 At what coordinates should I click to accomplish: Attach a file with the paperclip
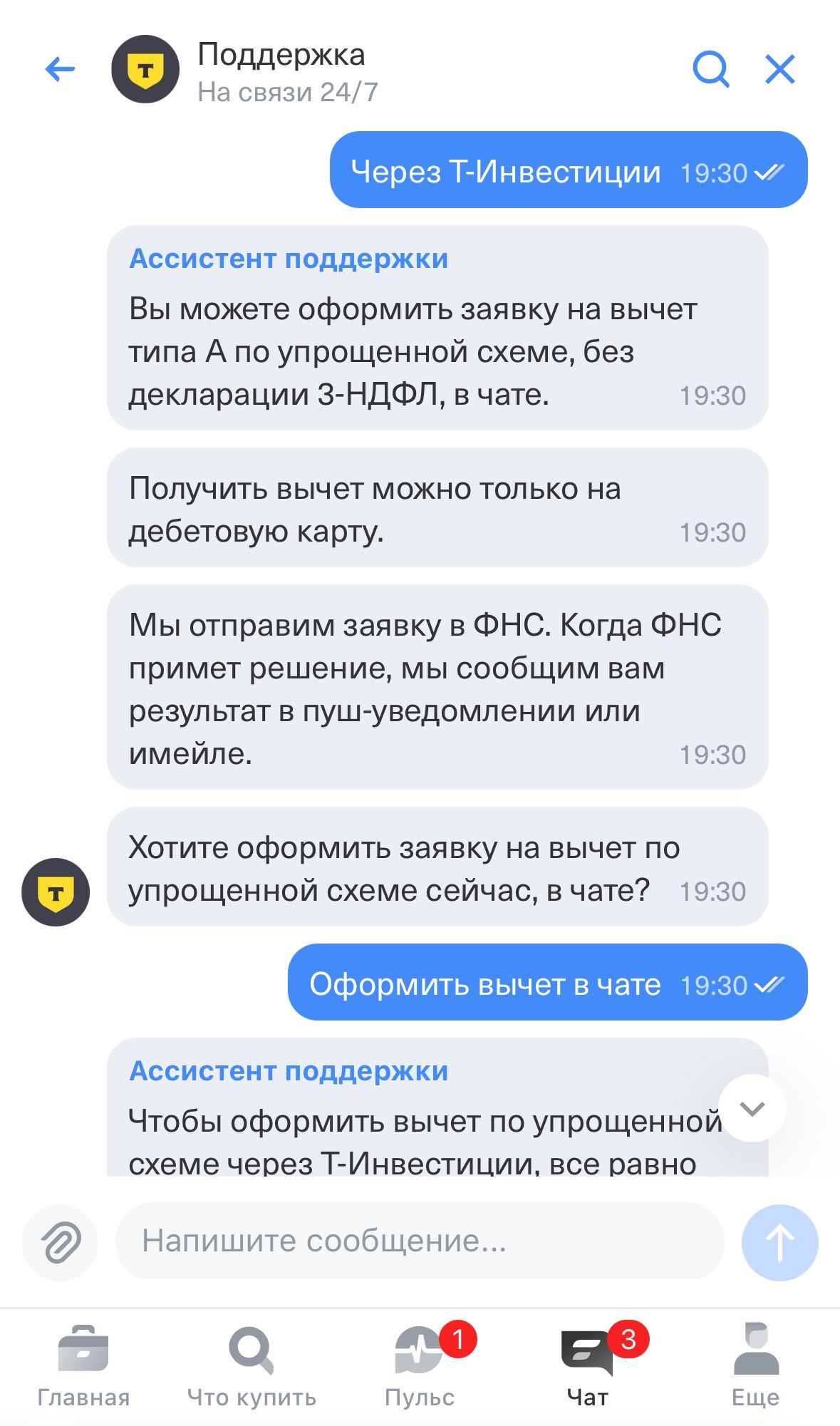coord(60,1242)
